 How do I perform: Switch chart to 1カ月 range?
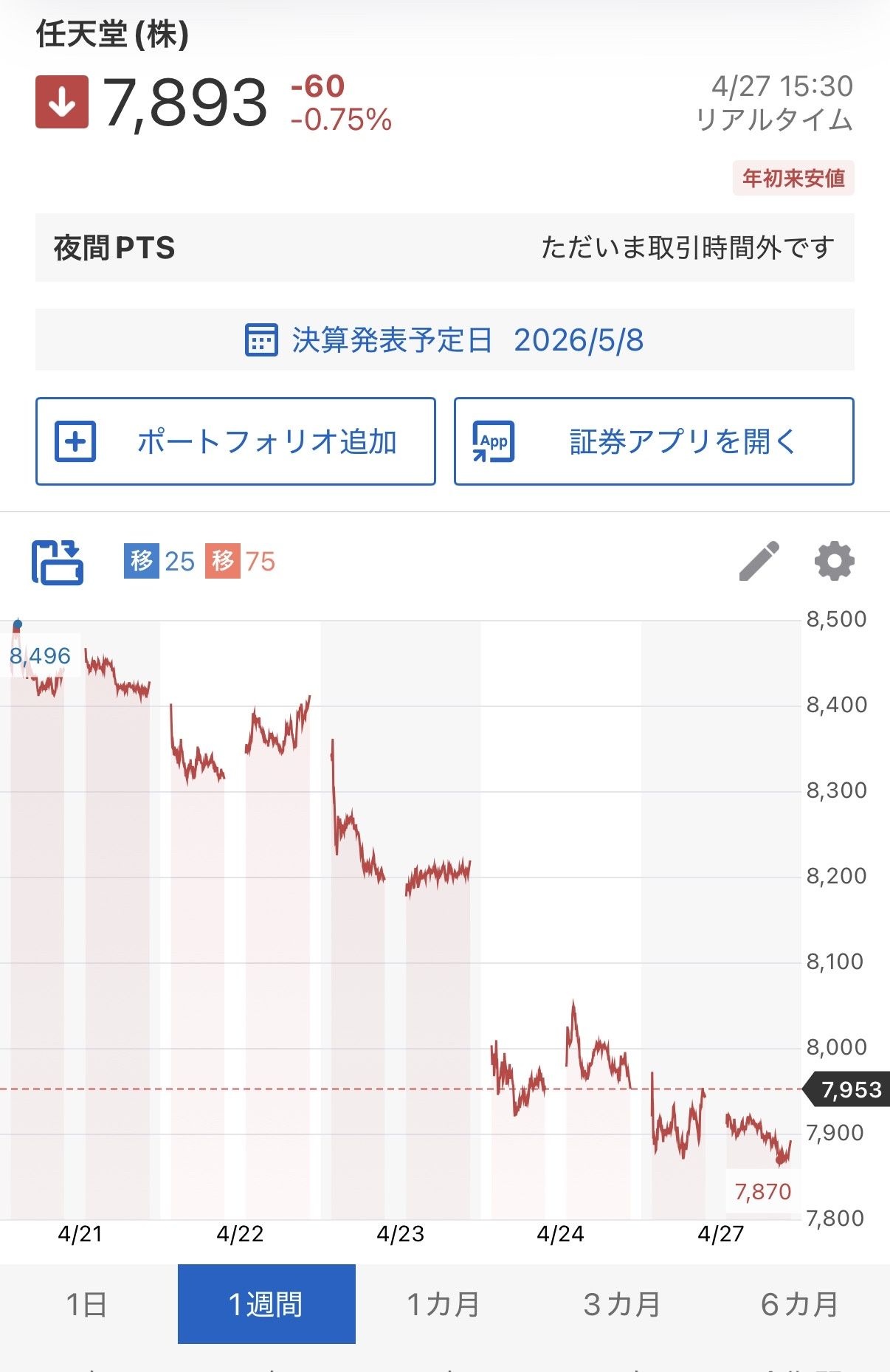click(444, 1304)
